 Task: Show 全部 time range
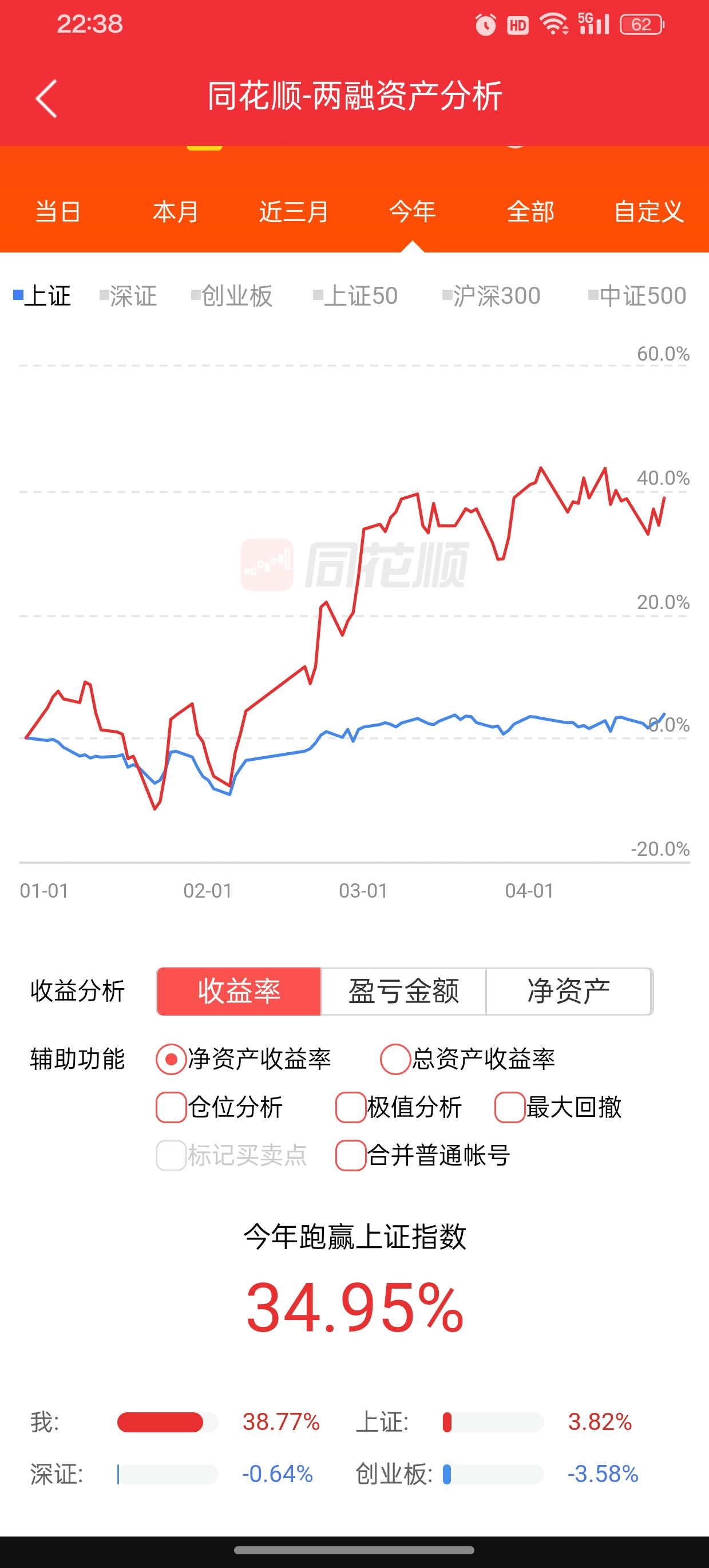530,212
